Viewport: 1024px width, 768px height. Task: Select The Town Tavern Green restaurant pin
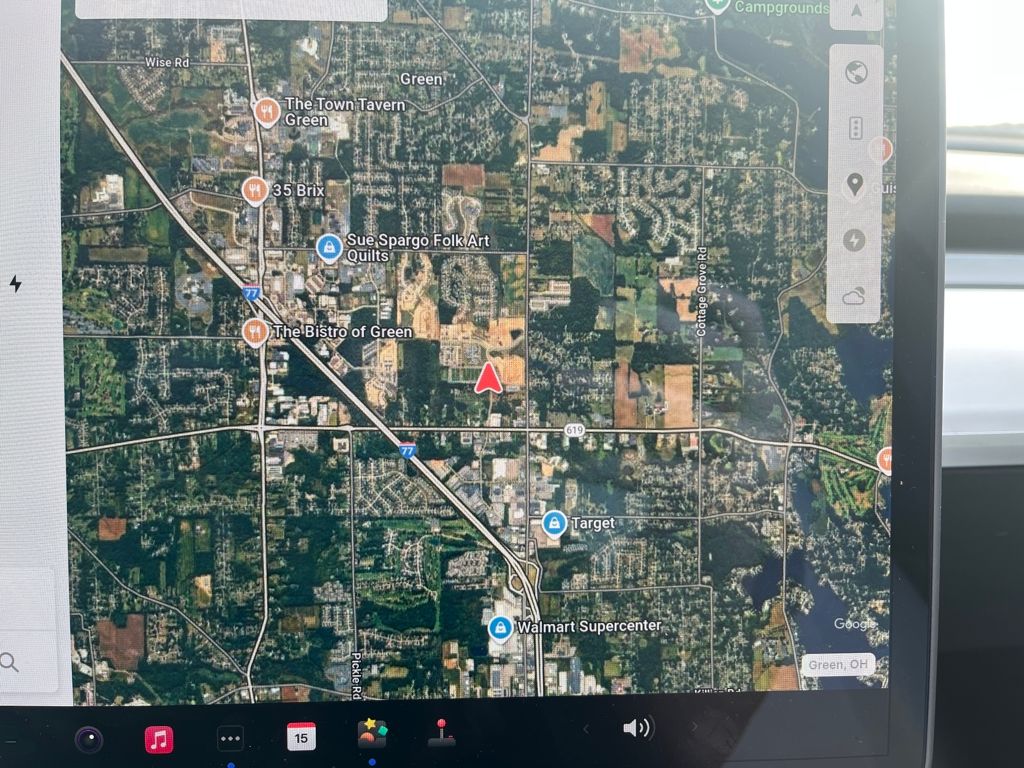pos(266,110)
